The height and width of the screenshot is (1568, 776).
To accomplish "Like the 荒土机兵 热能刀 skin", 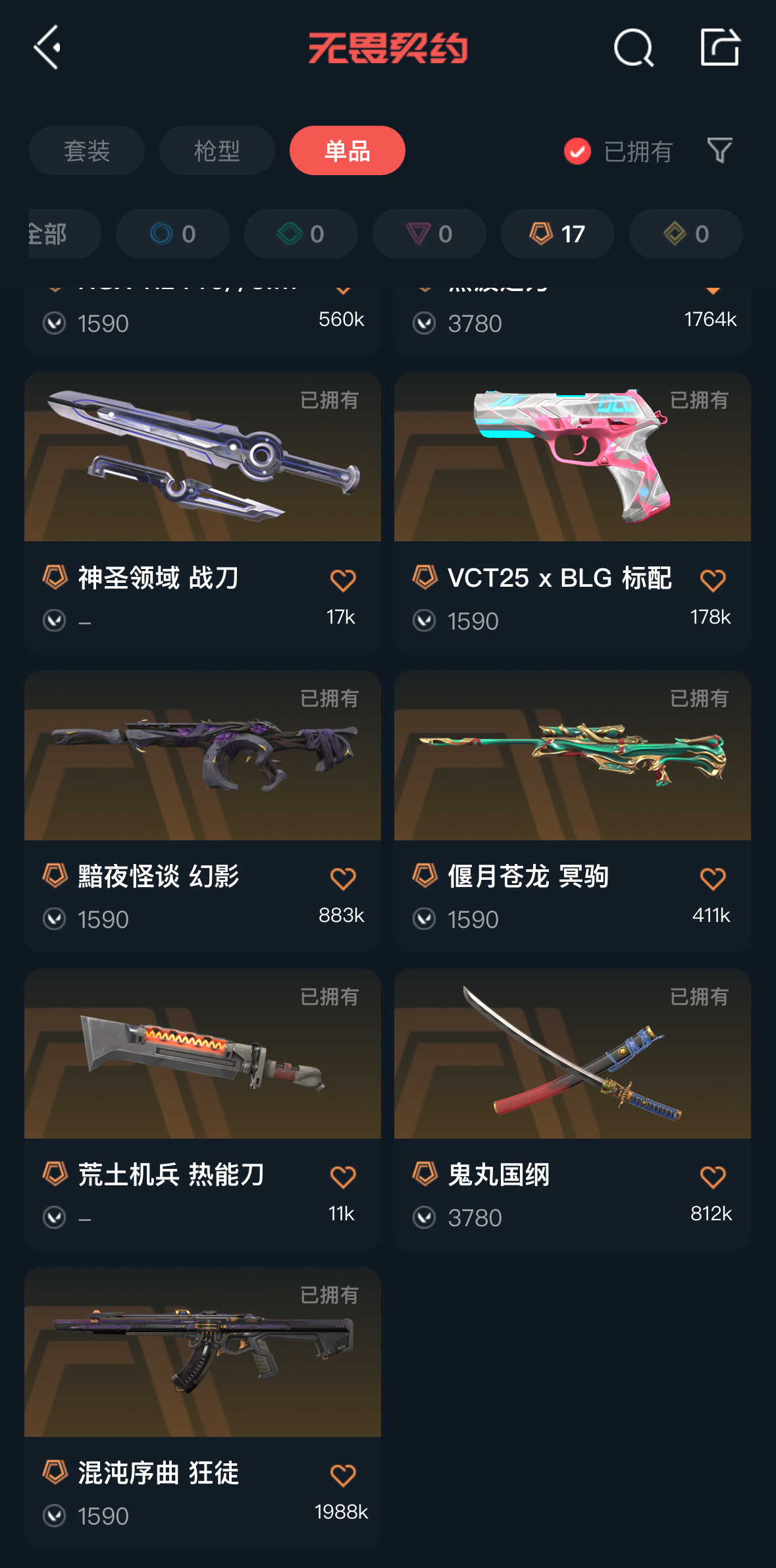I will [x=342, y=1177].
